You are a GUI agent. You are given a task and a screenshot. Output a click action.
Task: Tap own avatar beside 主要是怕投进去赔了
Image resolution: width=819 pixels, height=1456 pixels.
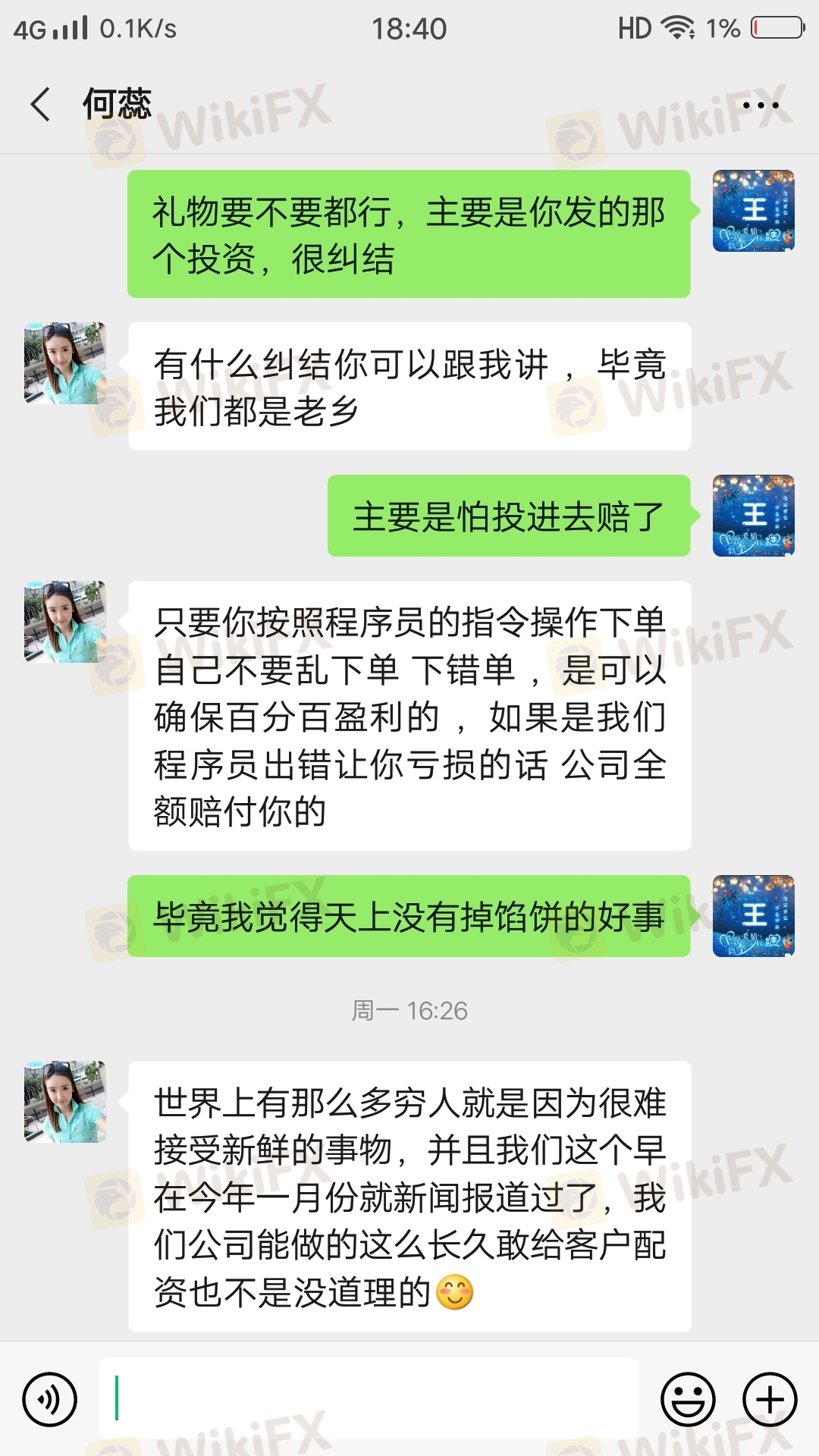(x=753, y=516)
